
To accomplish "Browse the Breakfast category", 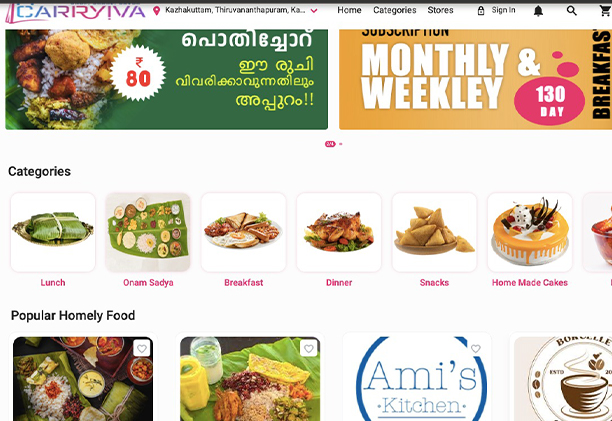I will click(243, 240).
